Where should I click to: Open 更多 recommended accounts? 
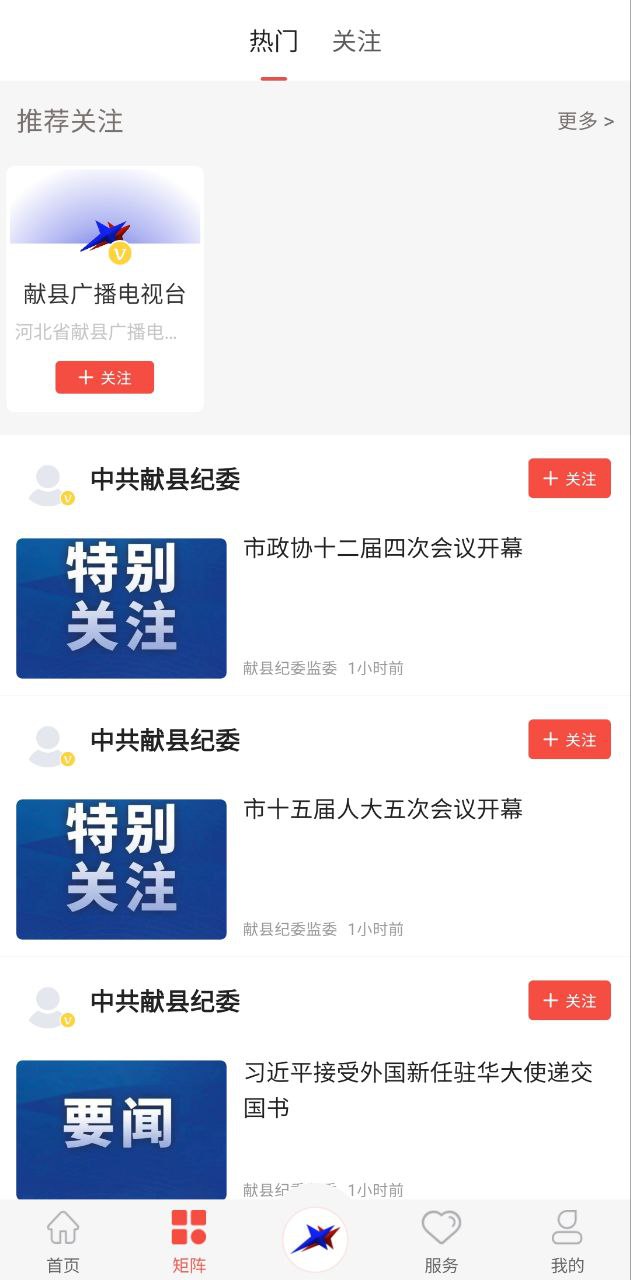(585, 121)
